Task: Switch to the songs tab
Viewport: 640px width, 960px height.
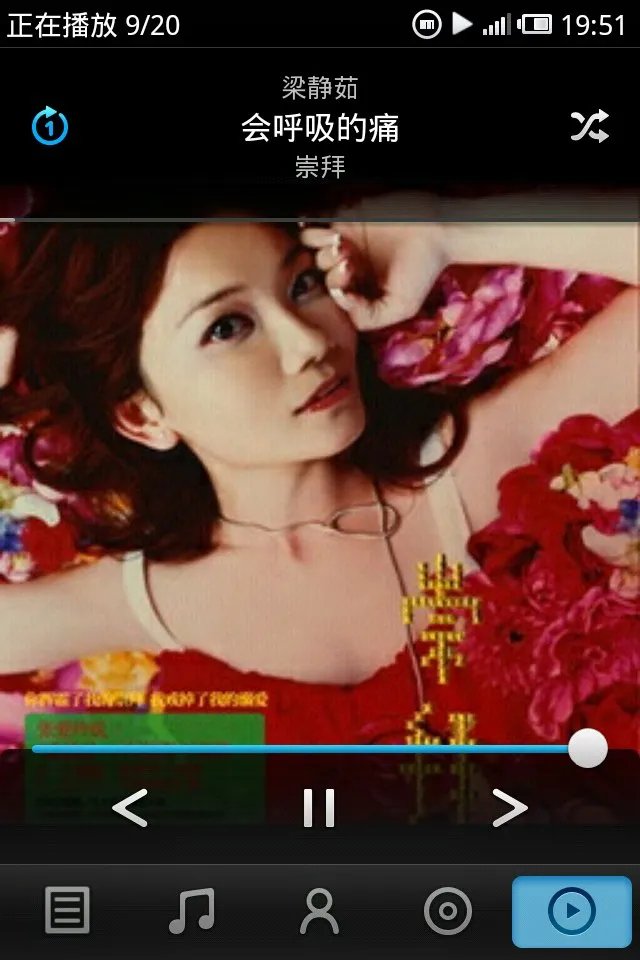Action: pyautogui.click(x=192, y=911)
